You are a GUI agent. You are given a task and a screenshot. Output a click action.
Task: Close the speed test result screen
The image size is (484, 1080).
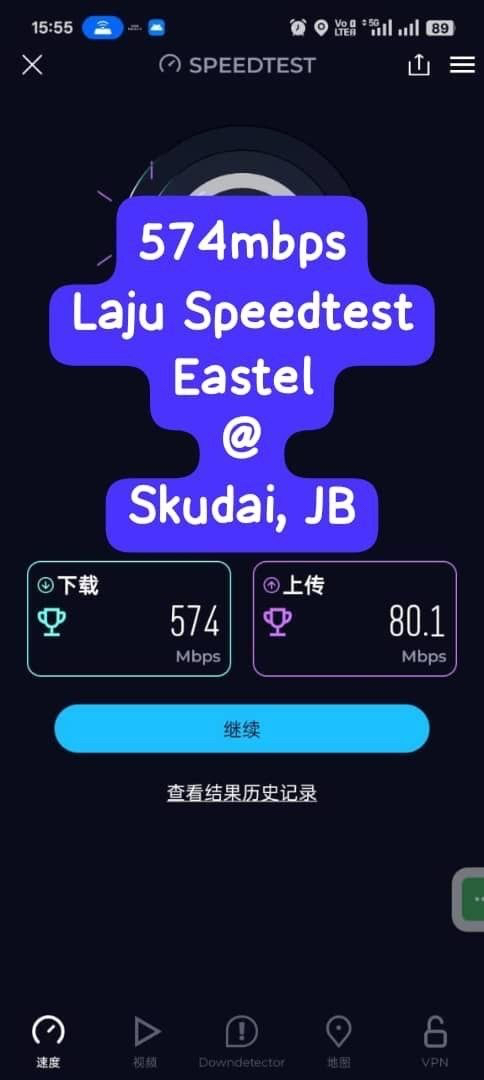32,65
